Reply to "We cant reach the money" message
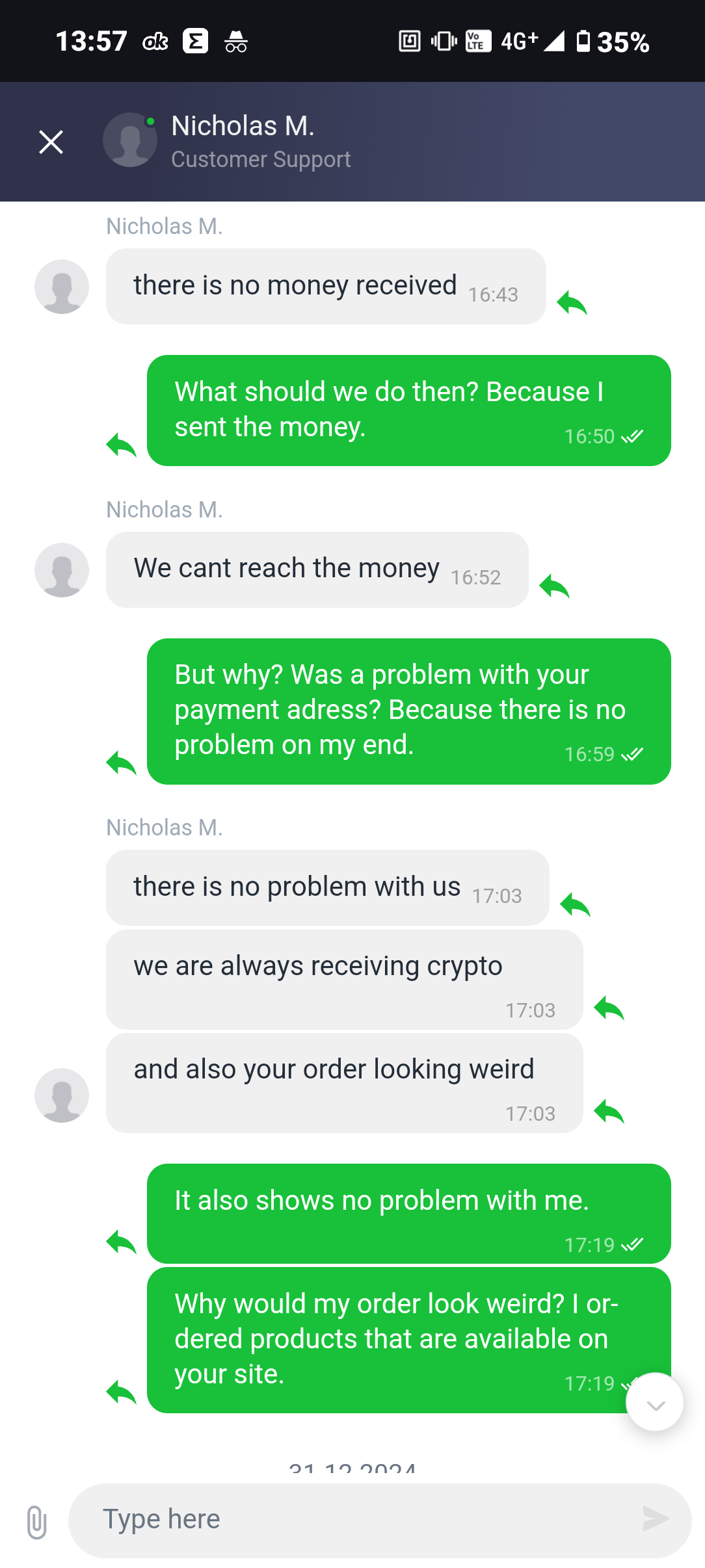This screenshot has height=1568, width=705. (555, 586)
